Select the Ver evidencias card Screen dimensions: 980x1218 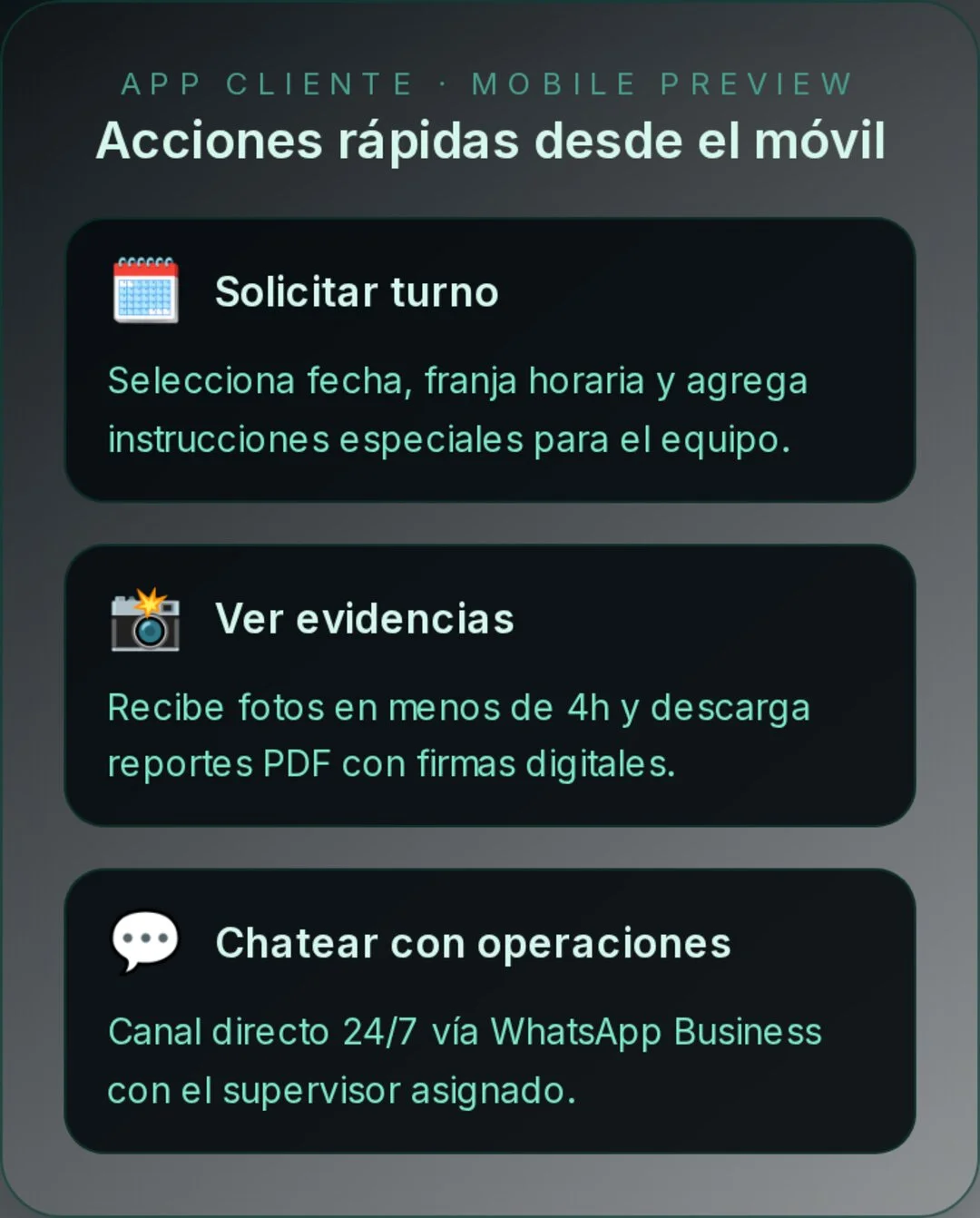tap(490, 685)
